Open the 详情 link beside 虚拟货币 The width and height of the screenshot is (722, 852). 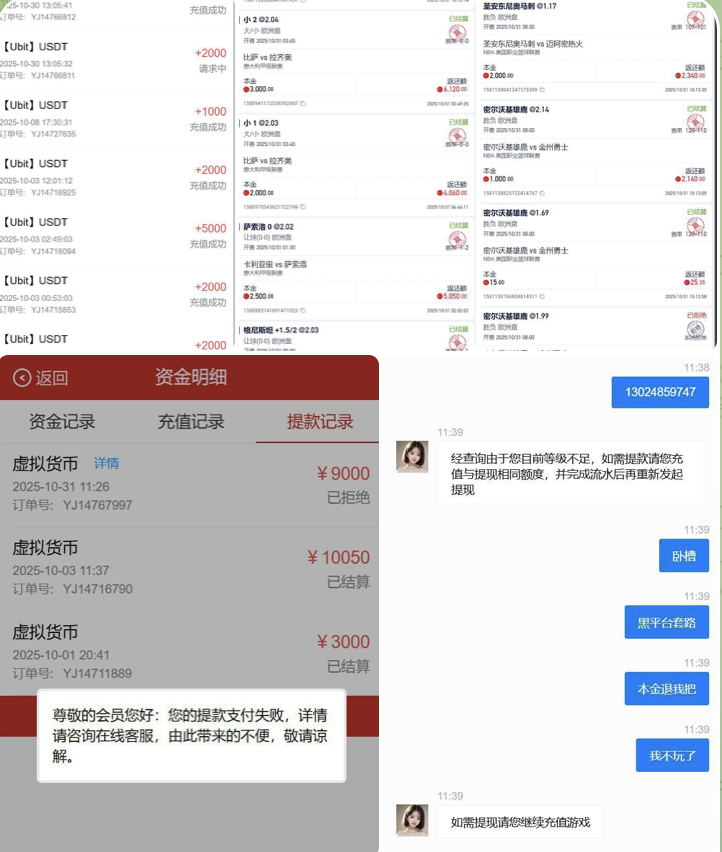click(108, 462)
